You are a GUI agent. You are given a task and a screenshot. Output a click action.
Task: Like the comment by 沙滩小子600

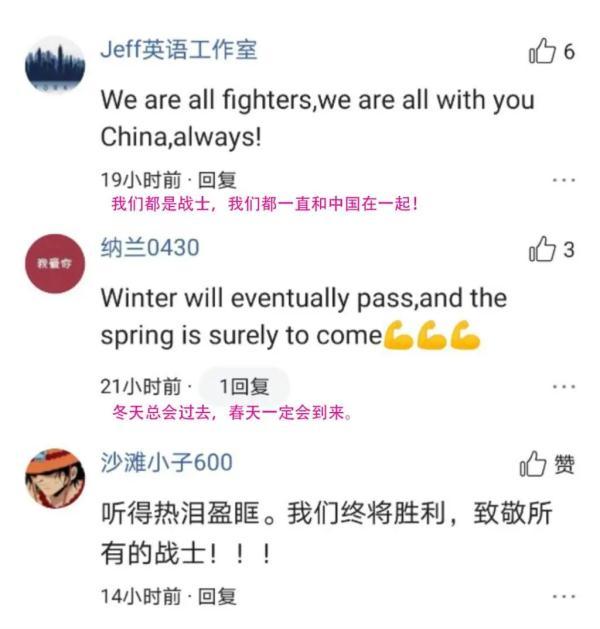(x=533, y=464)
